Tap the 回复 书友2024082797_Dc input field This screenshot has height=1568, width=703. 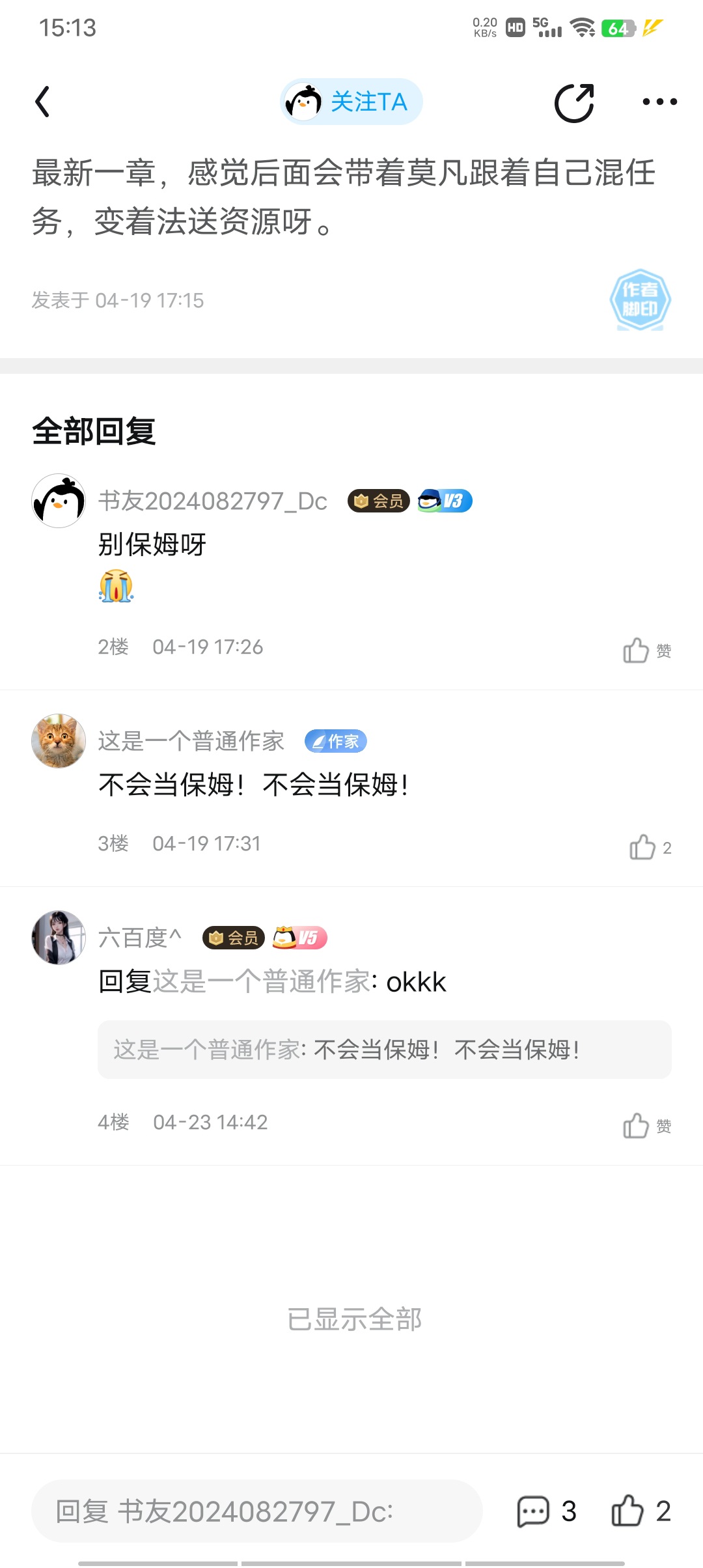(x=256, y=1511)
